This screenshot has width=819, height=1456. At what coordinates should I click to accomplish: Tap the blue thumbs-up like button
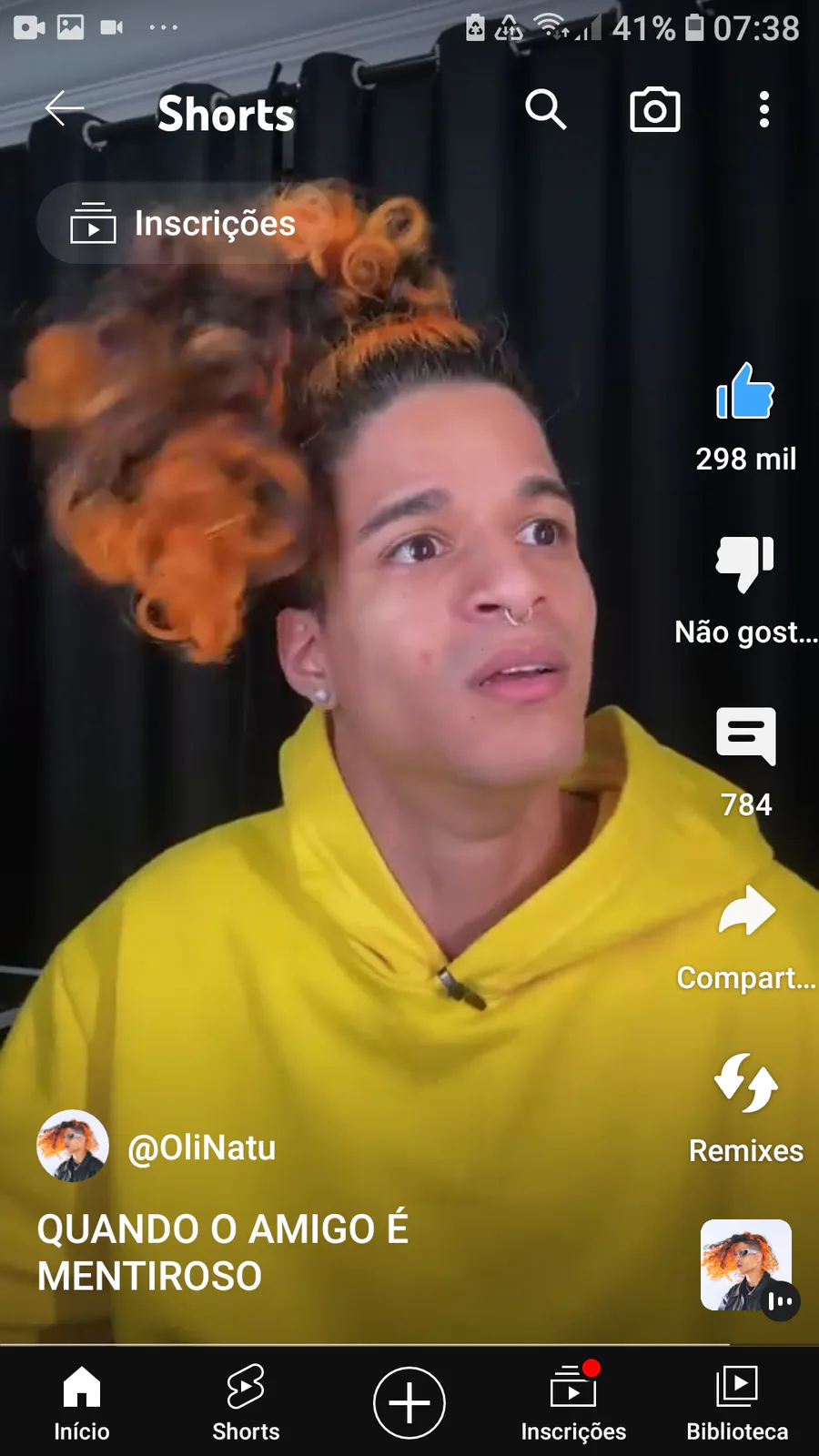745,392
